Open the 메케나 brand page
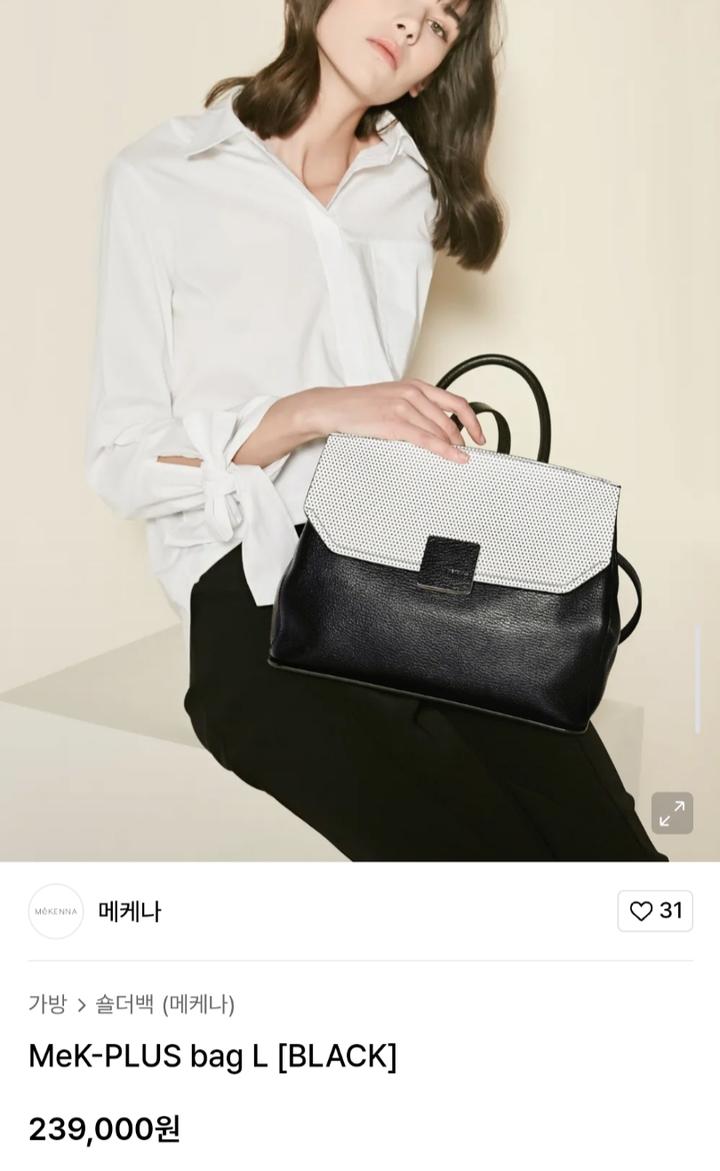 point(129,911)
